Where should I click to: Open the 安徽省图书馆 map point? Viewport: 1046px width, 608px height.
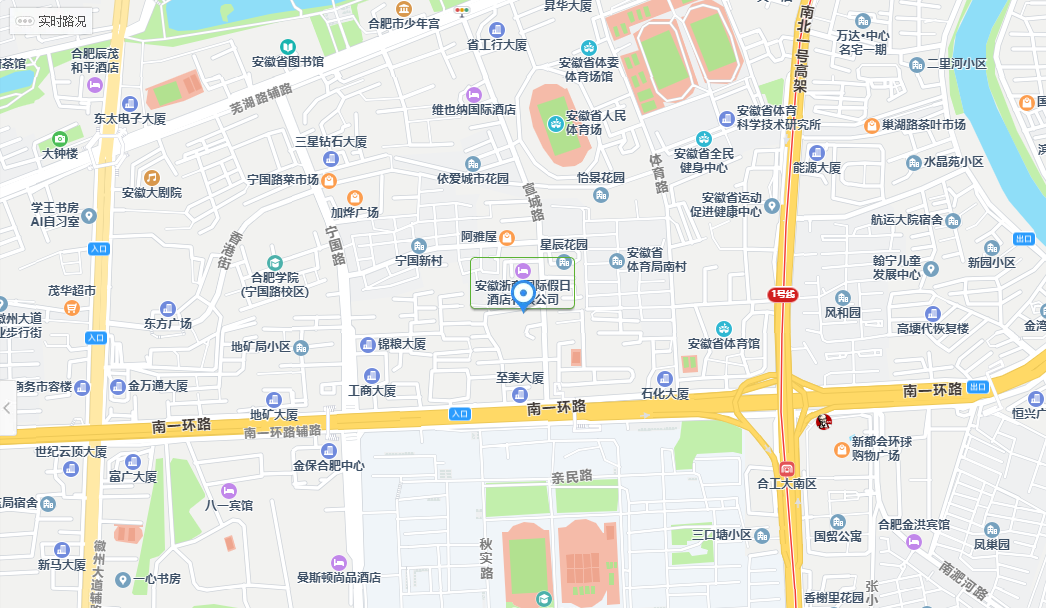[288, 46]
